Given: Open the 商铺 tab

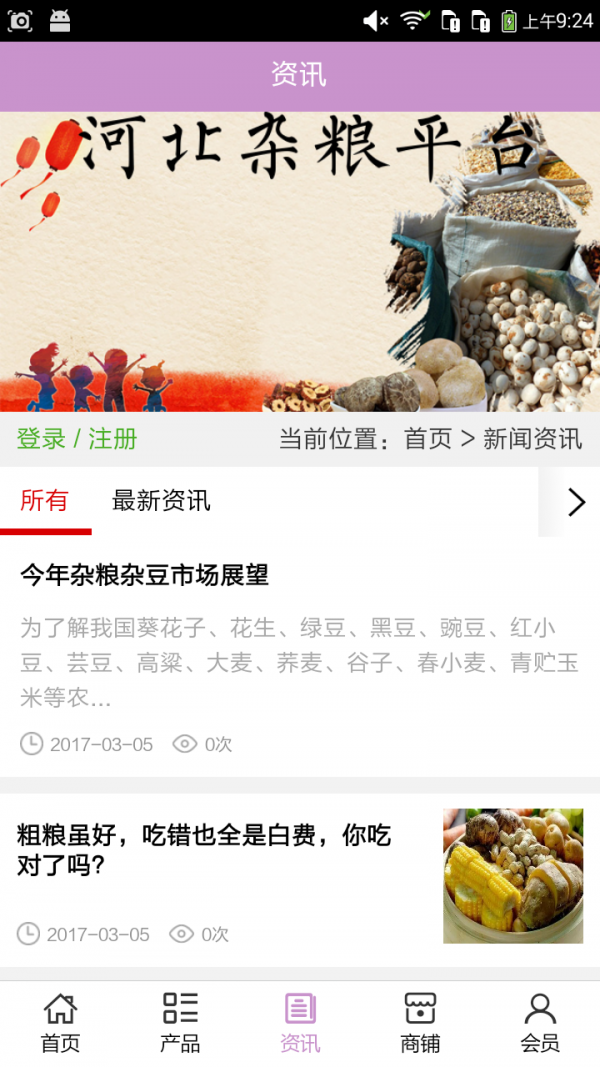Looking at the screenshot, I should click(420, 1023).
